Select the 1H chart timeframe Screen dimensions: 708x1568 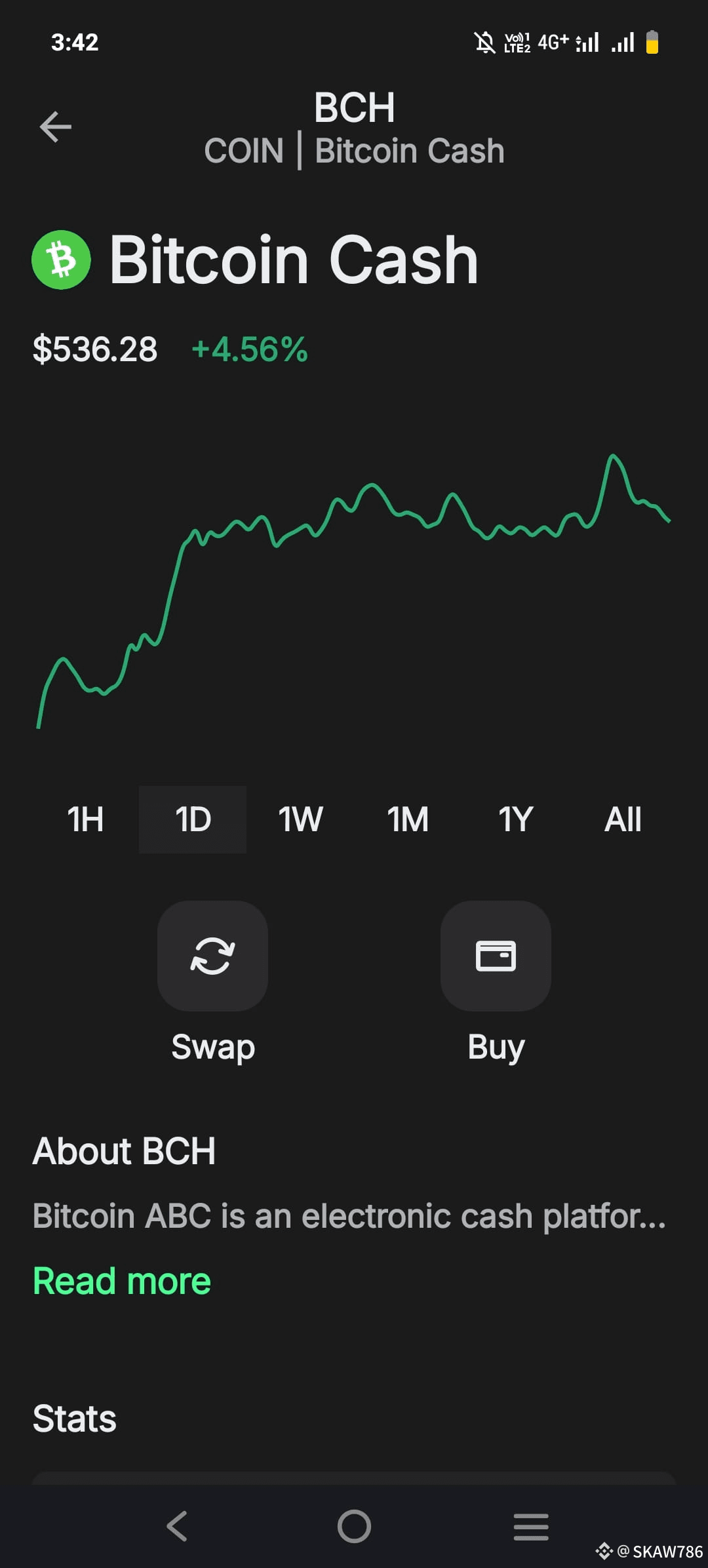tap(85, 819)
